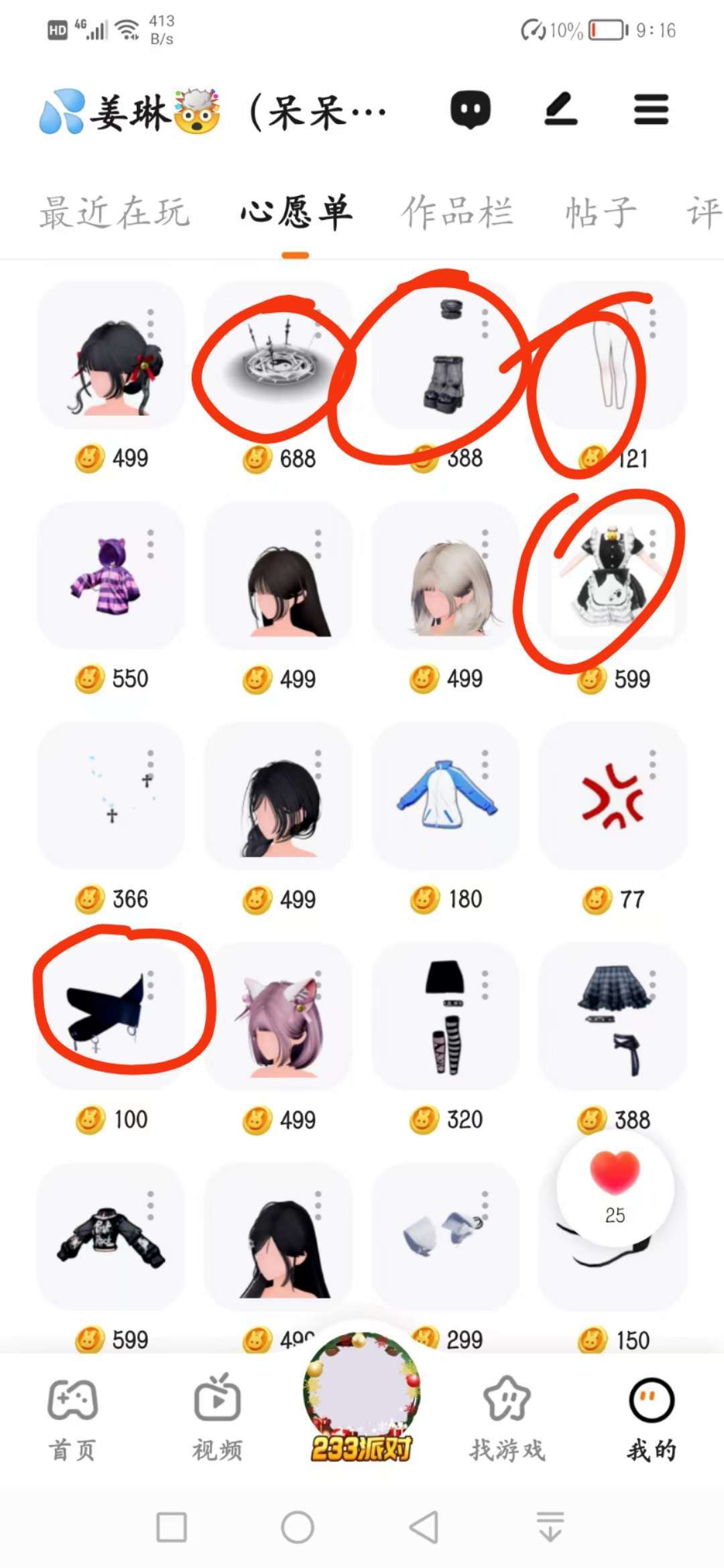Viewport: 724px width, 1568px height.
Task: Open the blue and white jacket item
Action: [x=445, y=796]
